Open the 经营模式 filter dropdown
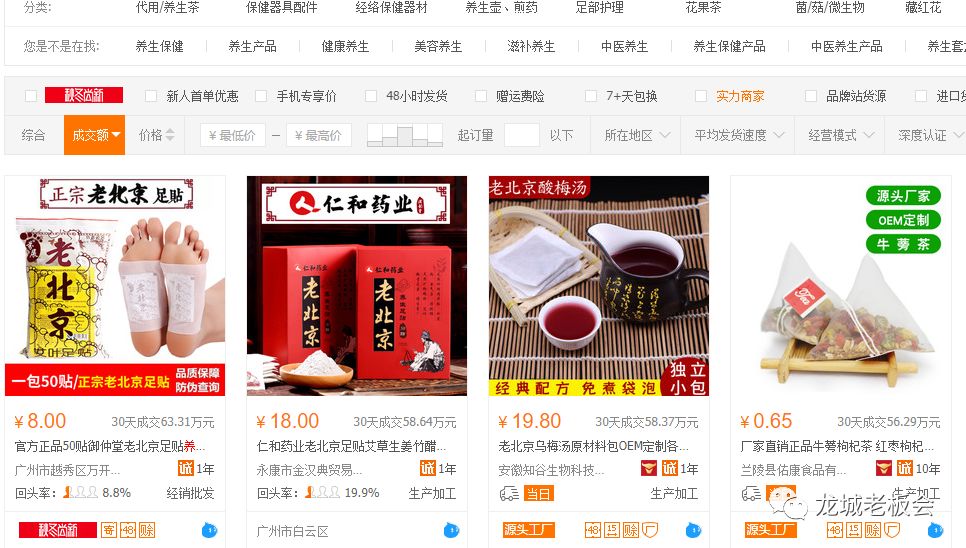Screen dimensions: 966x548 [840, 135]
